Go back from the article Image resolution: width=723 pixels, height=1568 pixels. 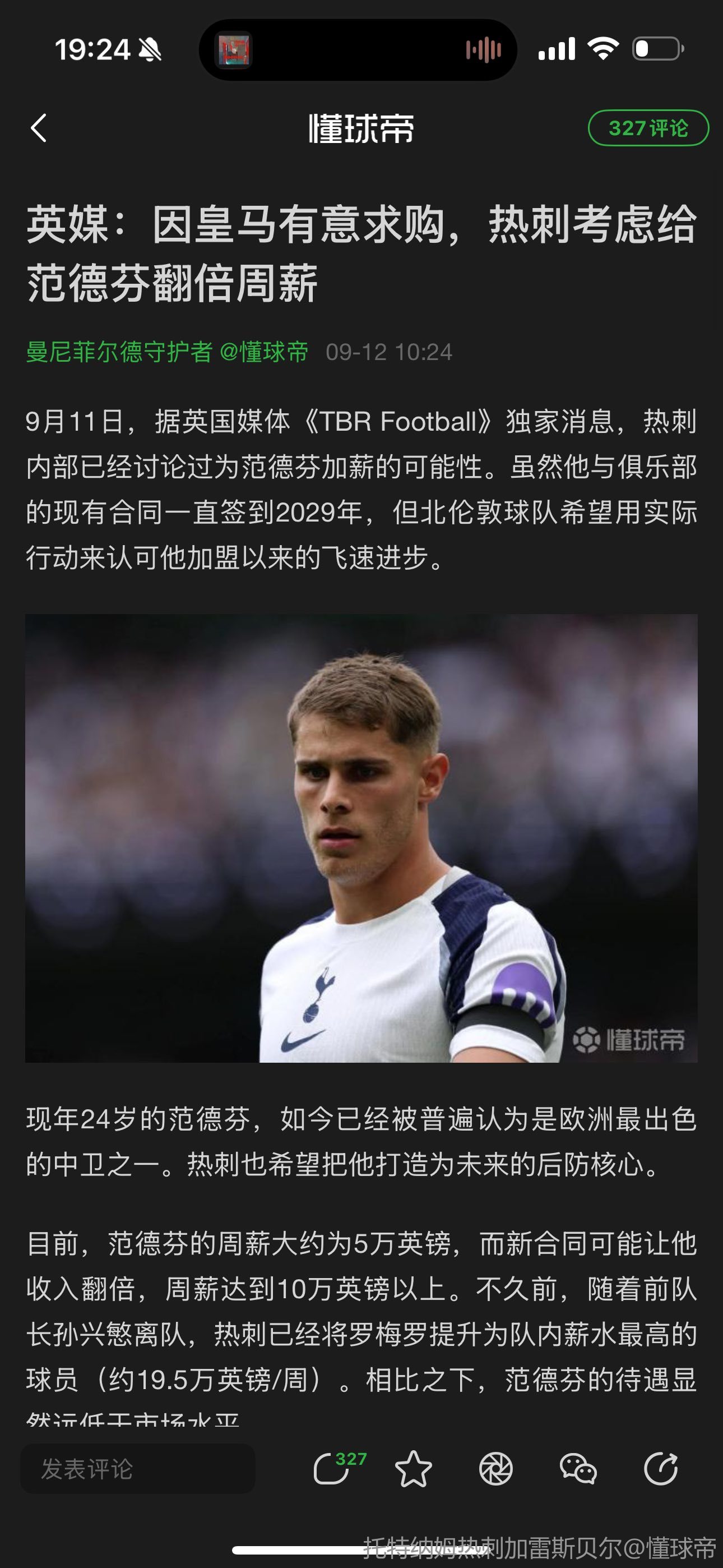[x=39, y=128]
